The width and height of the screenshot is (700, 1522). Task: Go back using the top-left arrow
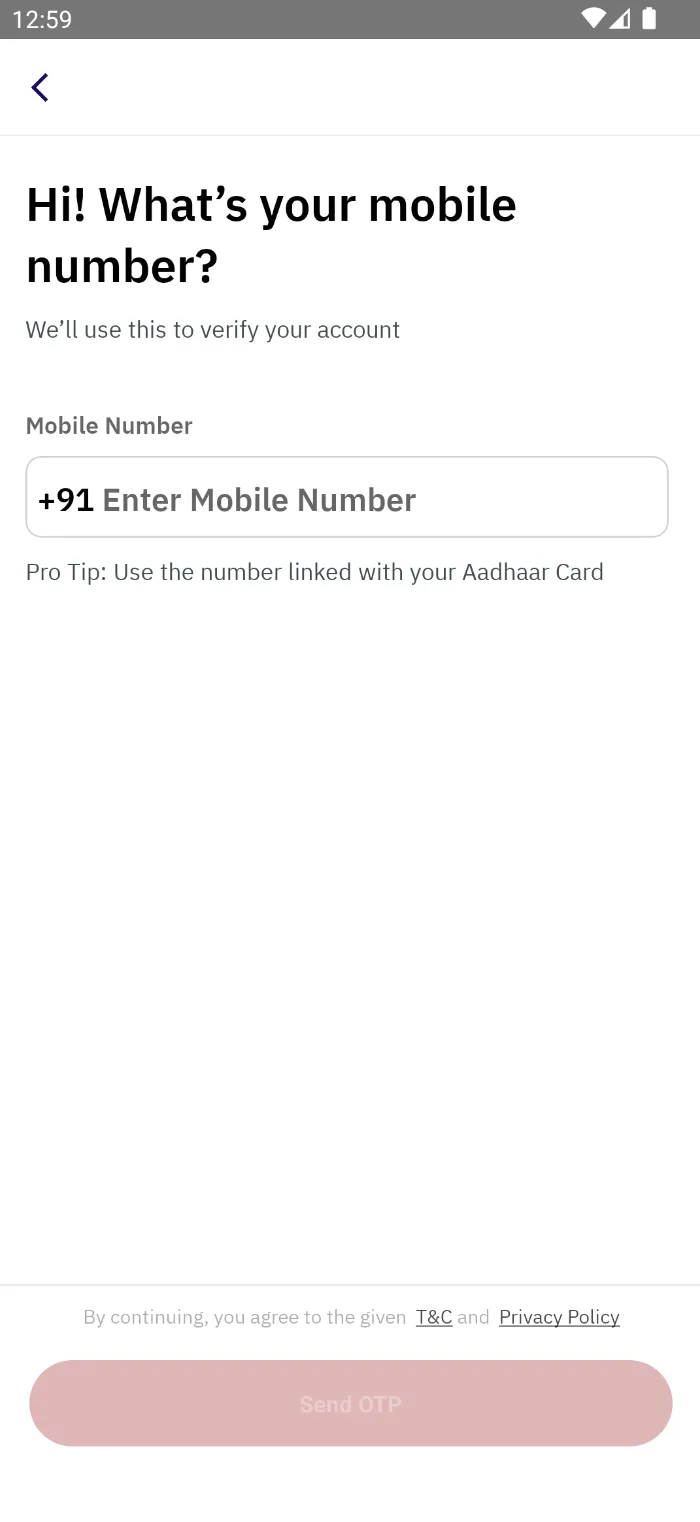[x=40, y=88]
